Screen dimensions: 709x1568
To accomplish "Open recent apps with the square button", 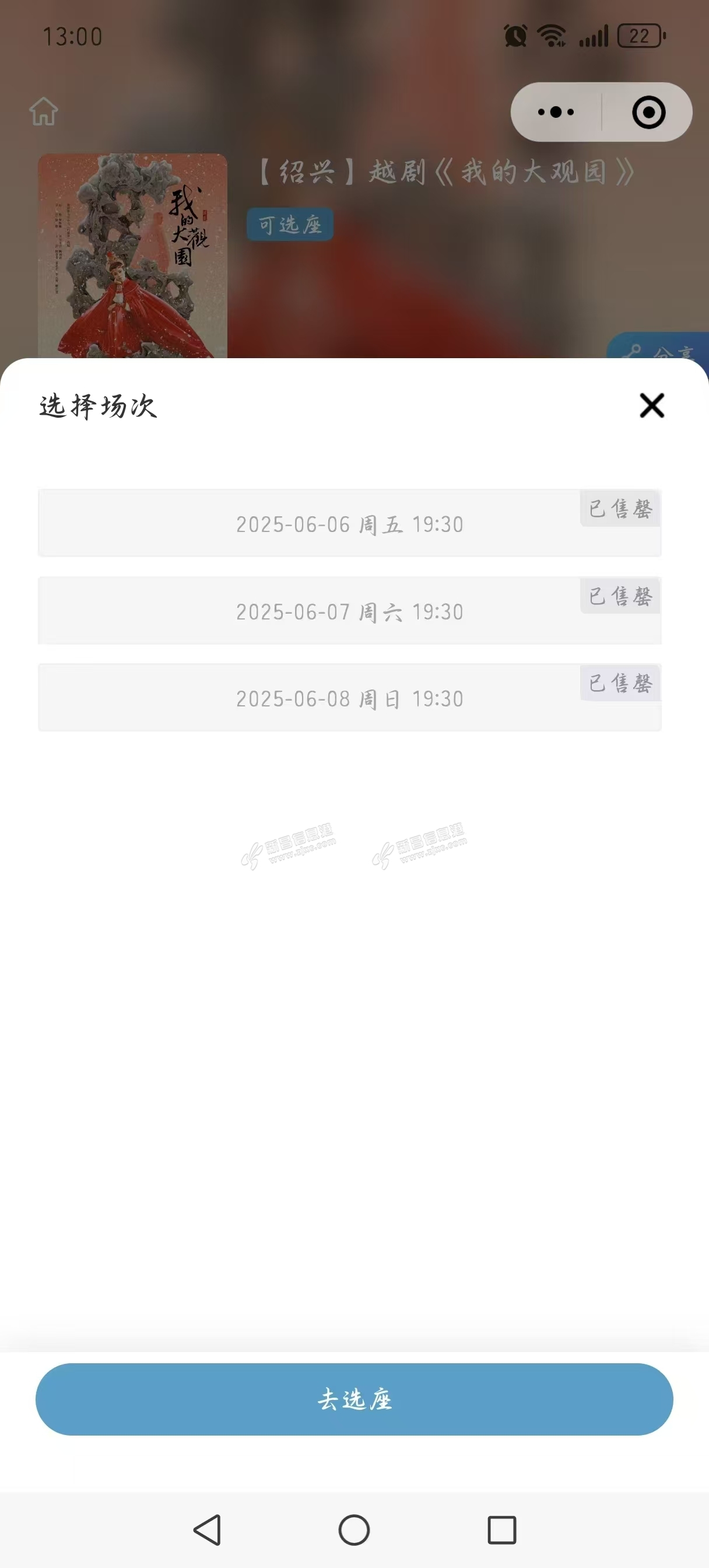I will point(502,1529).
